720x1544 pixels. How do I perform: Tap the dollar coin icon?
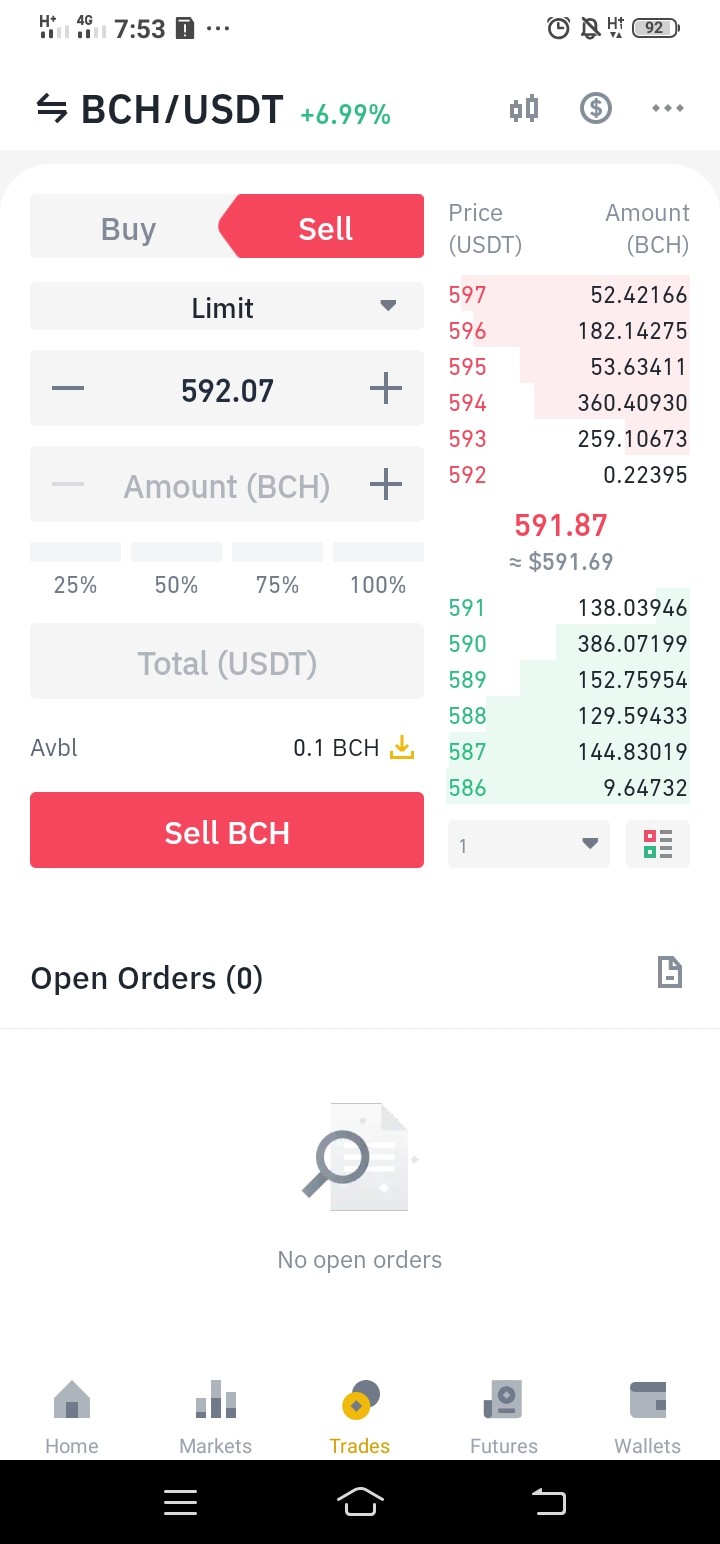click(x=596, y=108)
